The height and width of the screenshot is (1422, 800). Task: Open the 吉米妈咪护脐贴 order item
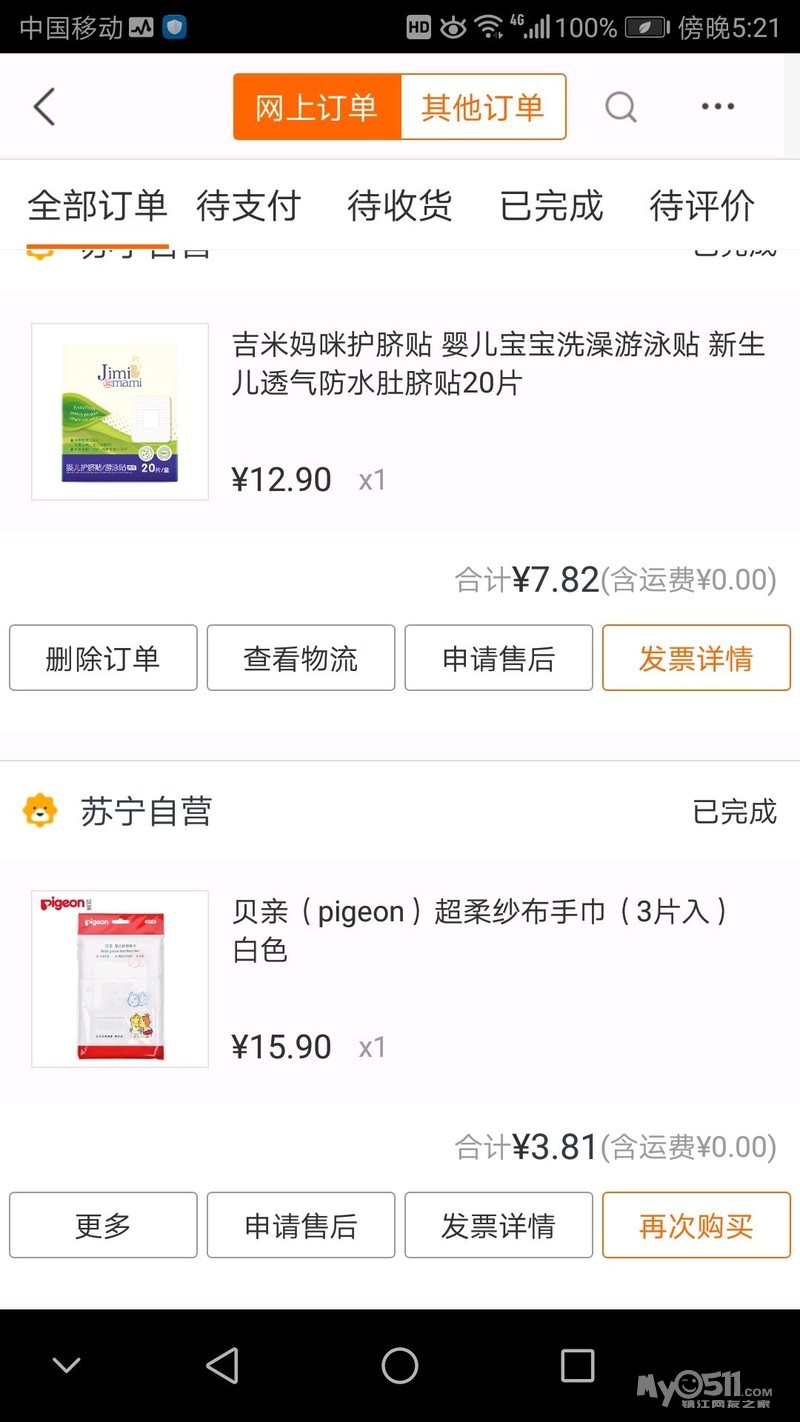tap(400, 411)
